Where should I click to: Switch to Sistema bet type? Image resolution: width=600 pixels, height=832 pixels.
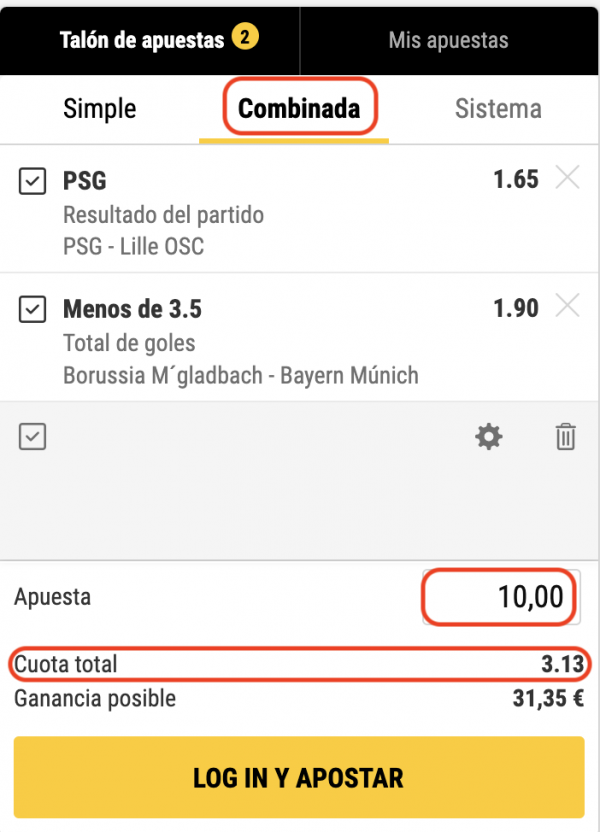(x=498, y=108)
